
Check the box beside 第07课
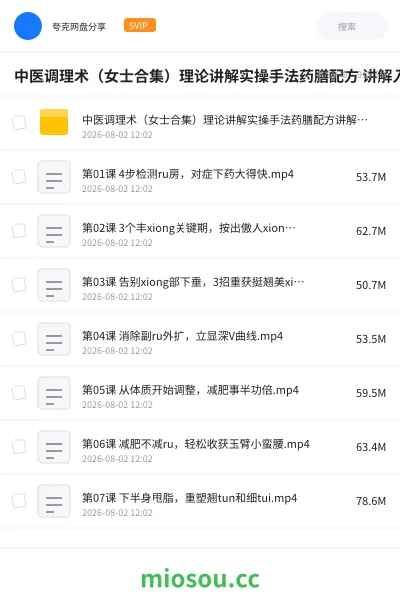point(19,501)
